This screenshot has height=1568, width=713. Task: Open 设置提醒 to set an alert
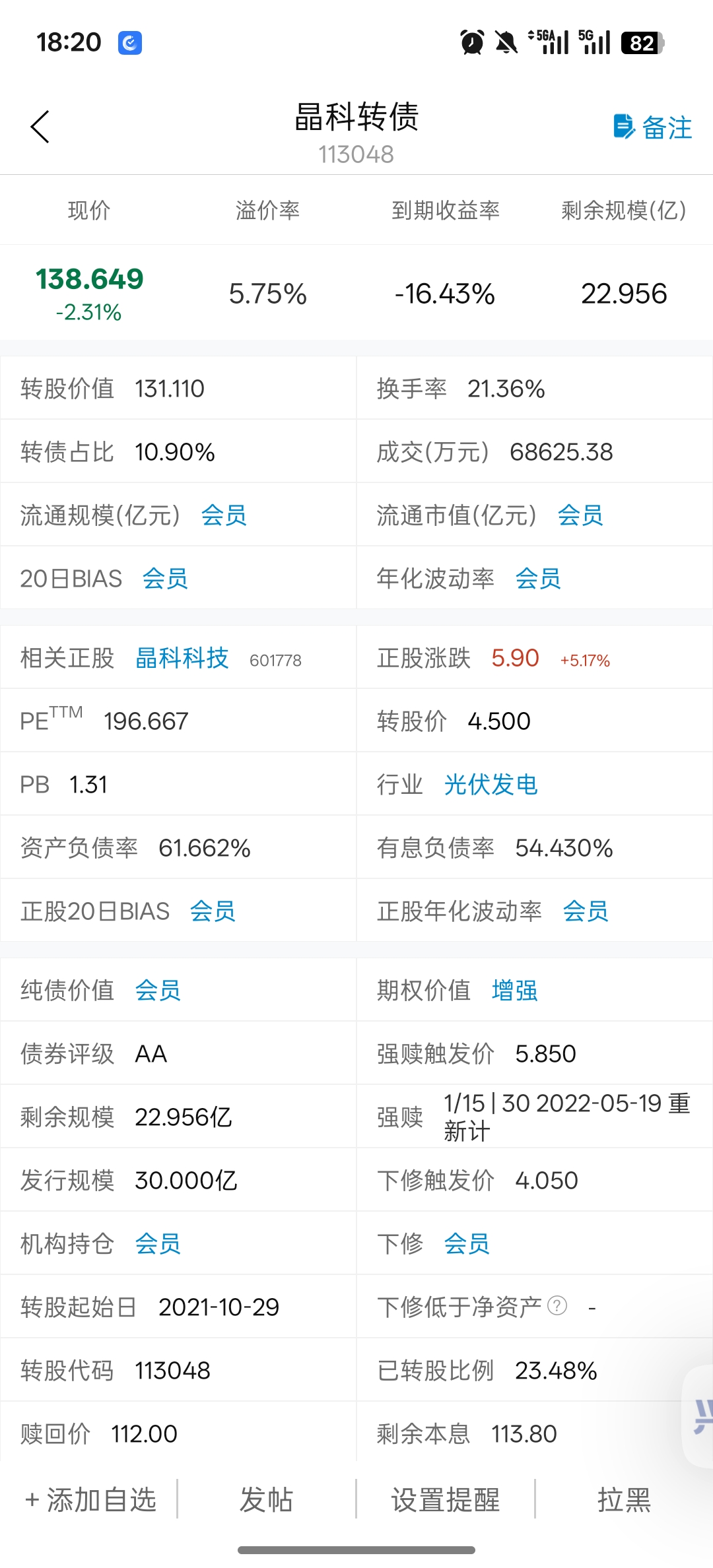[x=446, y=1500]
